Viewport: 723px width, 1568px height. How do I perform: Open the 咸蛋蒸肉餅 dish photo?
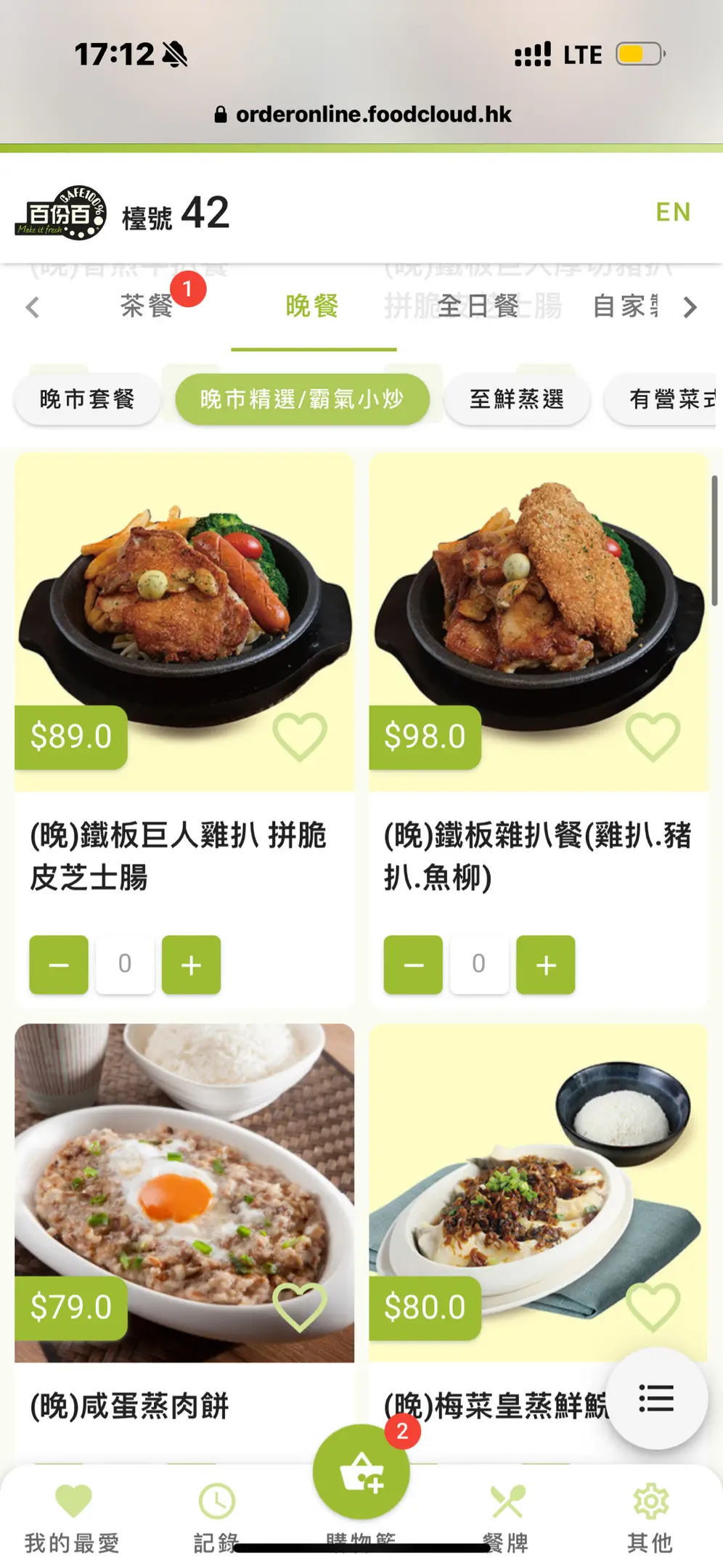[184, 1161]
